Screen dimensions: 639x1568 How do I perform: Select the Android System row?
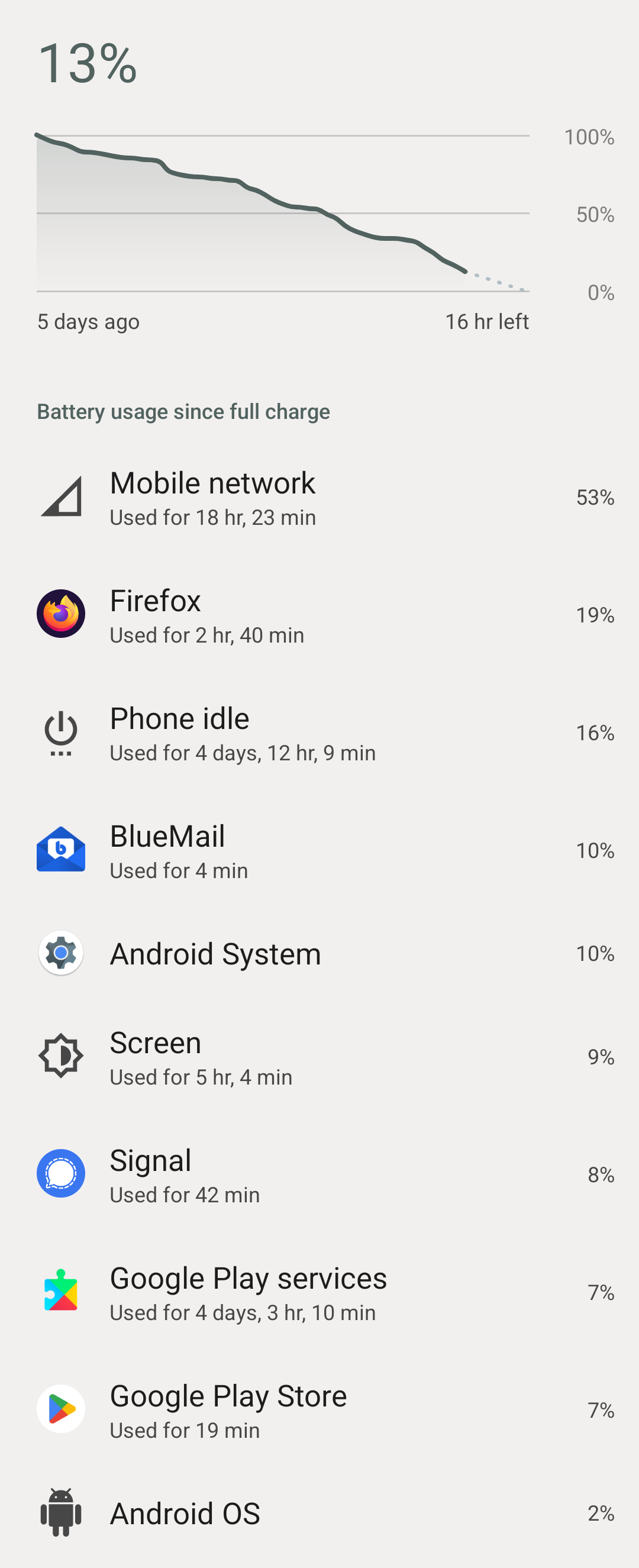click(319, 953)
